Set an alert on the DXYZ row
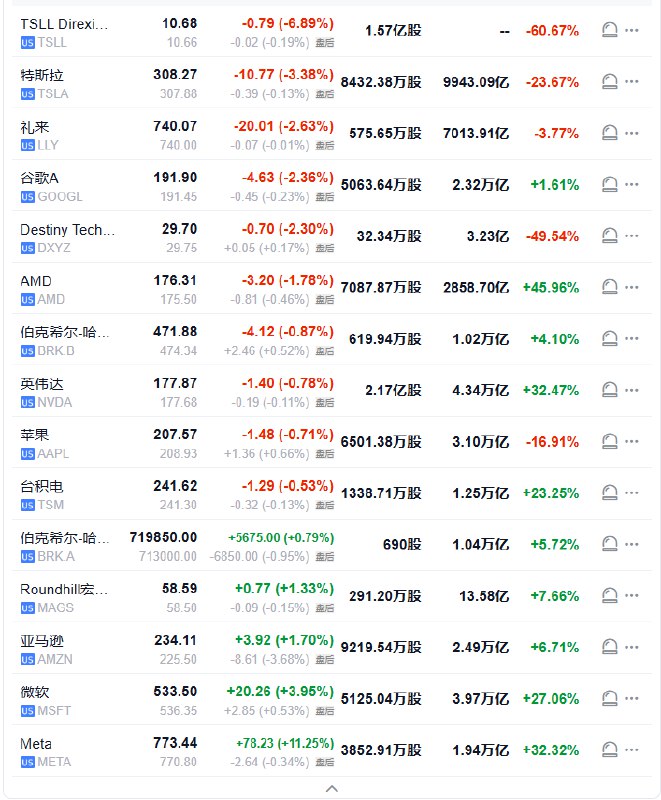Image resolution: width=661 pixels, height=800 pixels. pos(609,237)
